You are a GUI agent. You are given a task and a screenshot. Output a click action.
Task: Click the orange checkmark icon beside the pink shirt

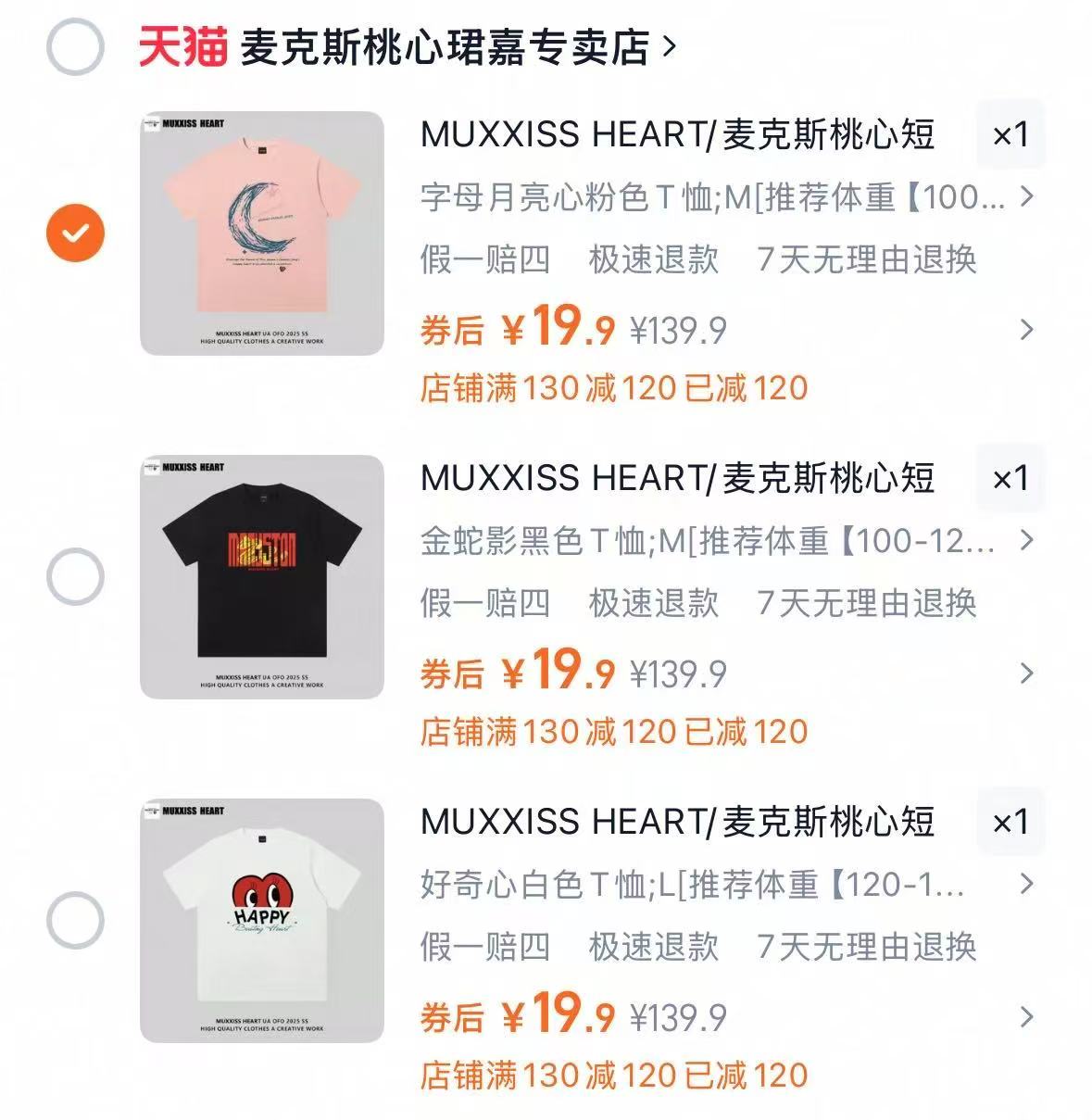(x=74, y=231)
